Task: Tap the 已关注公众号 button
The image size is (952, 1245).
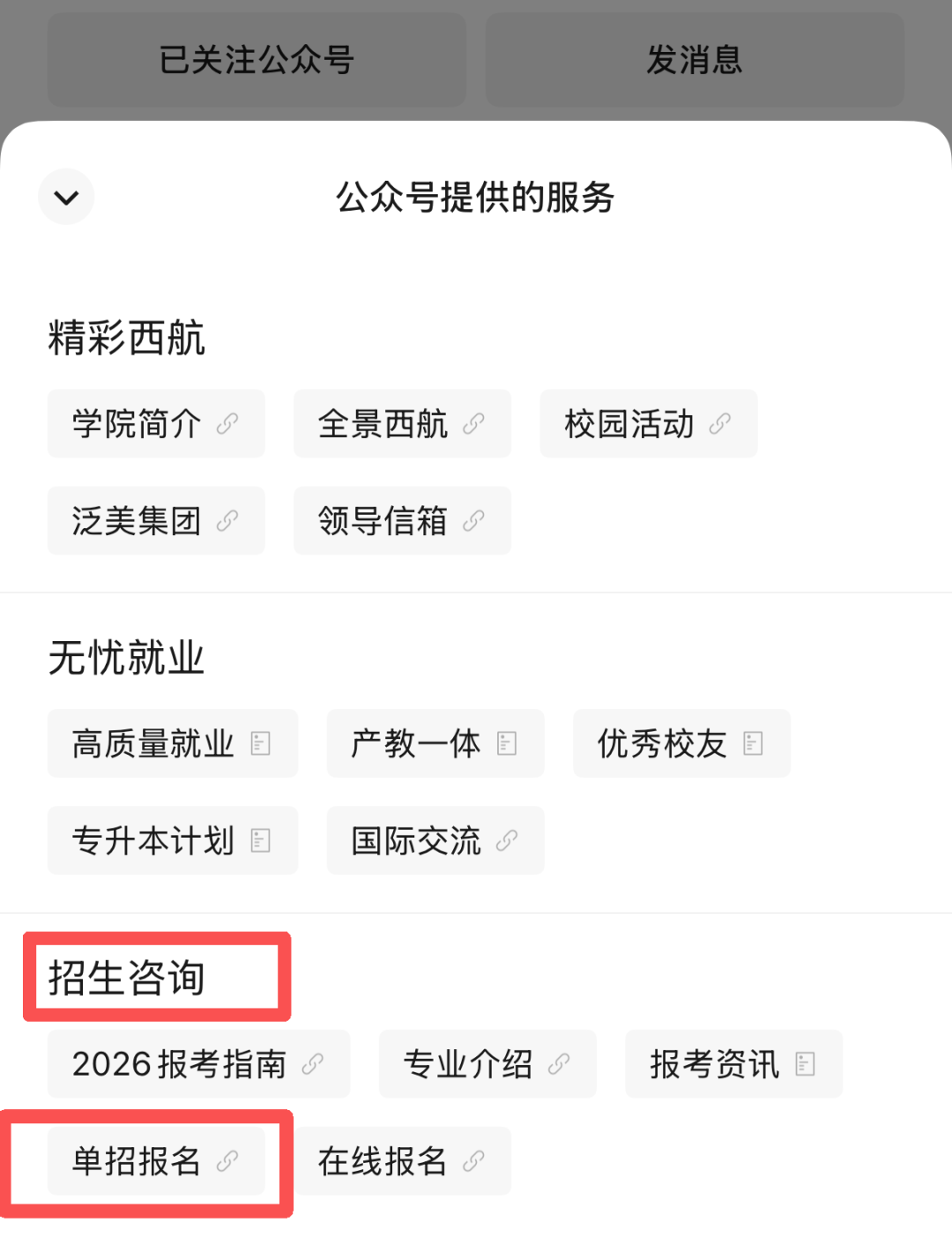Action: pyautogui.click(x=257, y=60)
